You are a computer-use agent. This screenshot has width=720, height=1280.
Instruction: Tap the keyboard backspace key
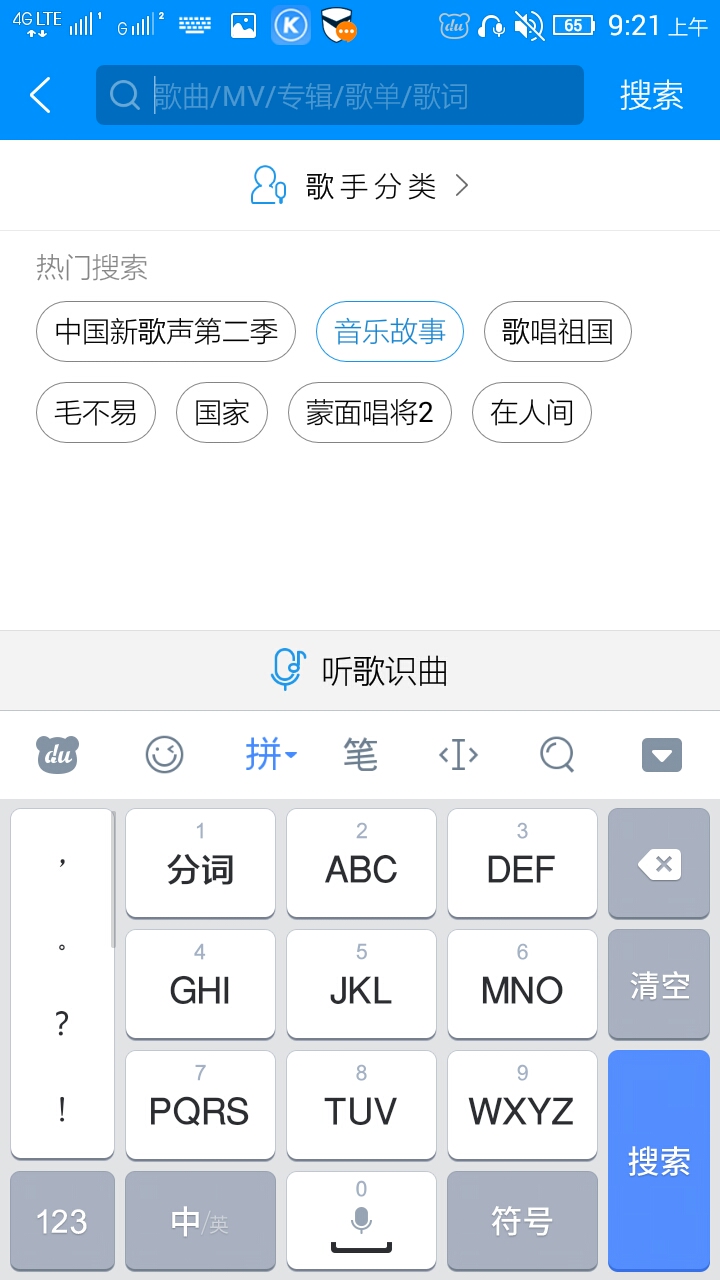[x=659, y=864]
